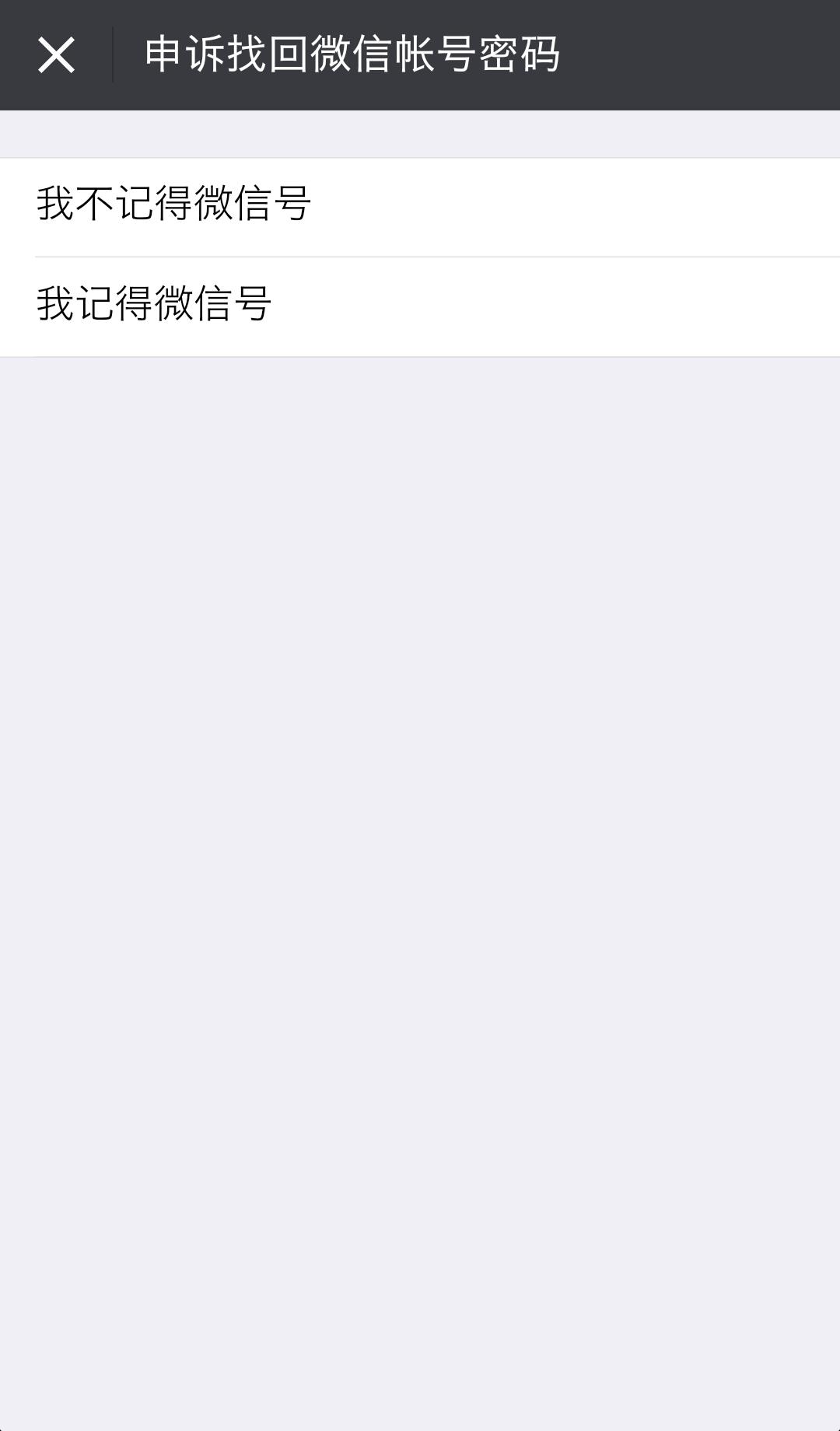The width and height of the screenshot is (840, 1431).
Task: Activate the close icon on the dark header
Action: [x=58, y=55]
